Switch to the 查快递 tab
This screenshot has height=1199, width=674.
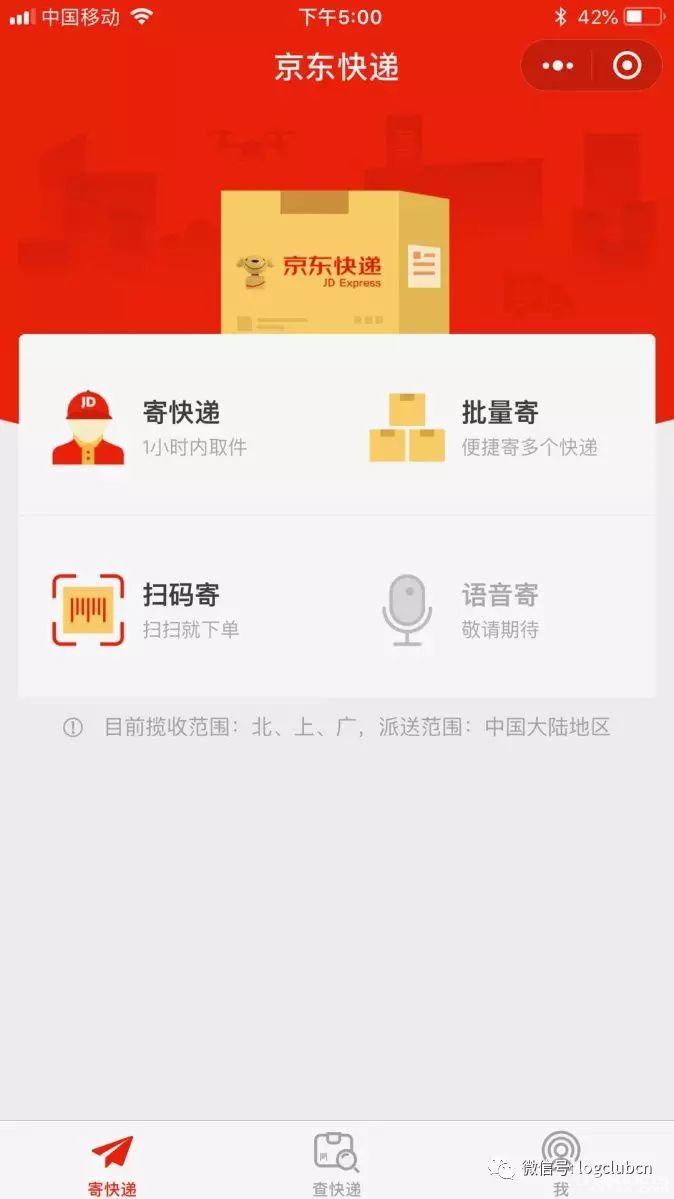[337, 1164]
